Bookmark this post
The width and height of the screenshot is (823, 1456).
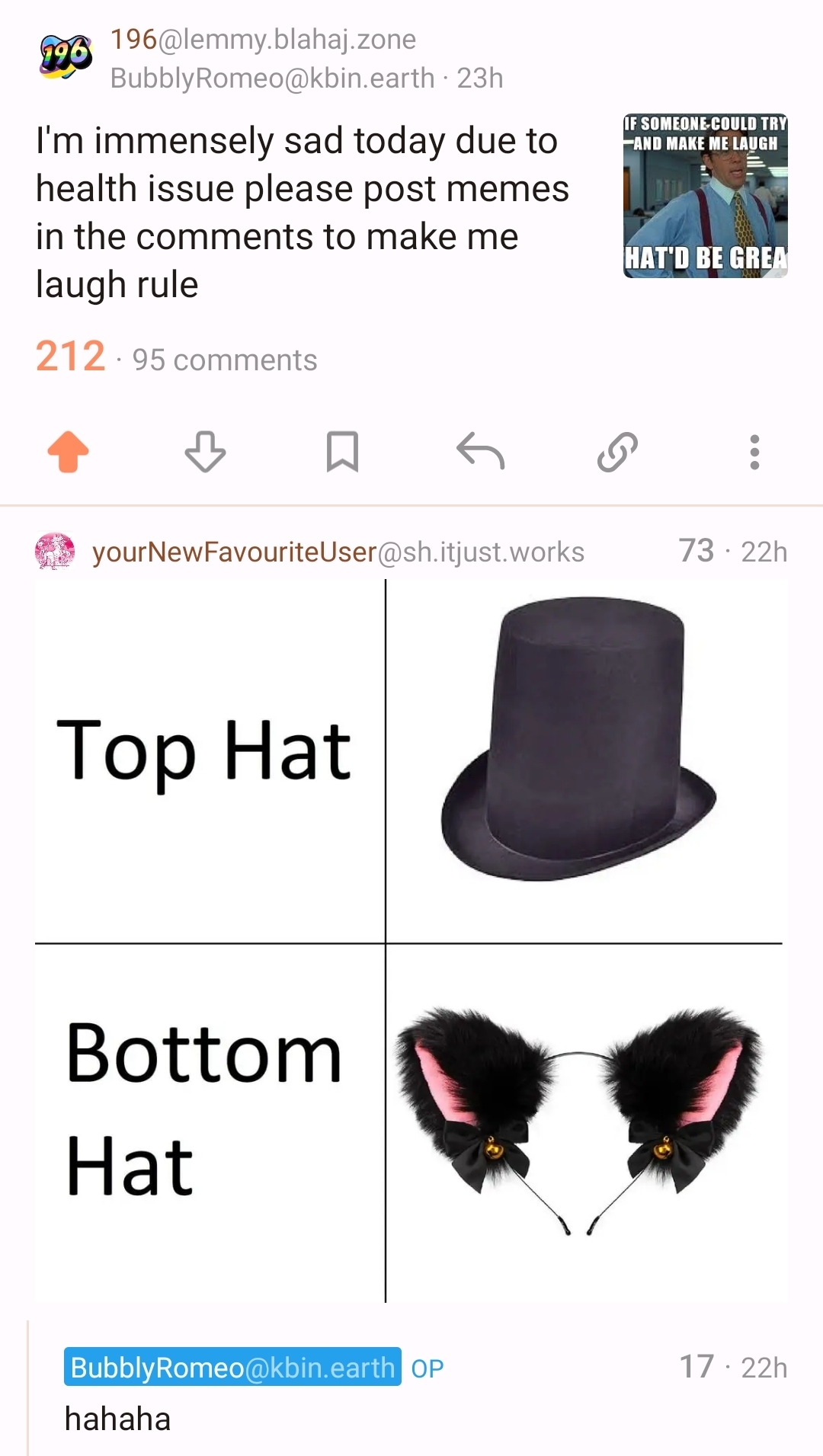point(342,452)
